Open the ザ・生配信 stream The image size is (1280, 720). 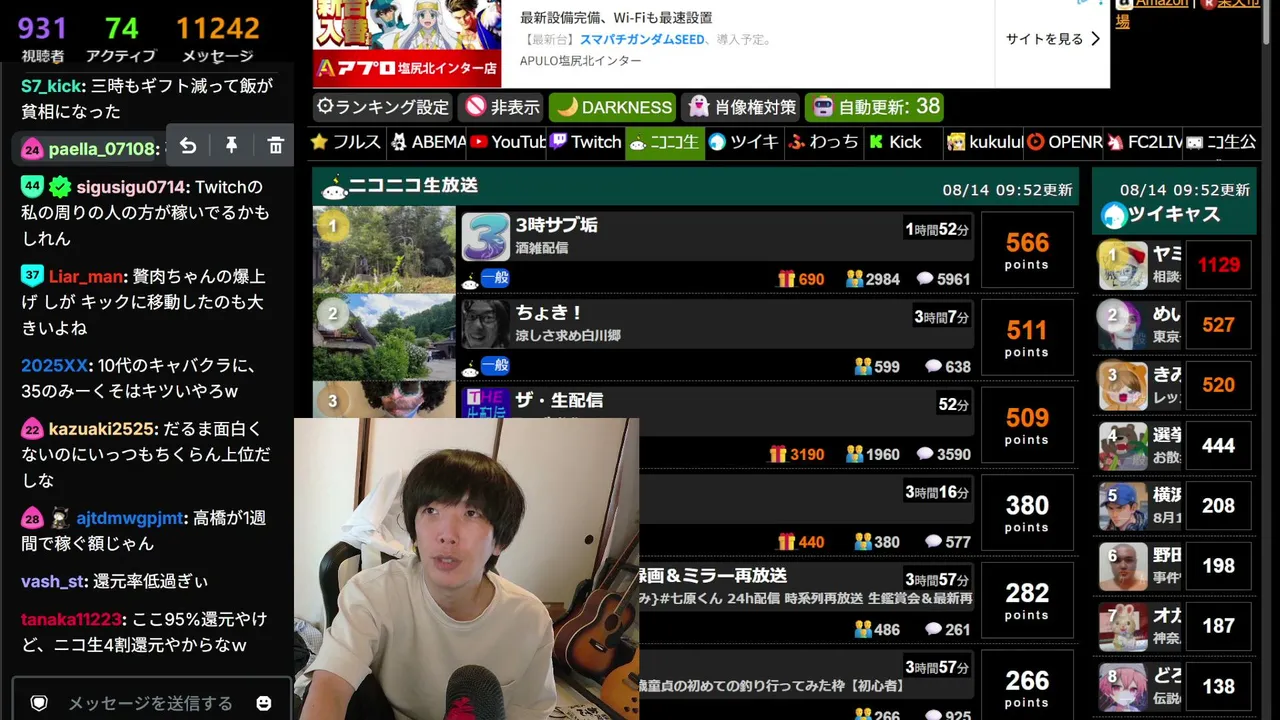pyautogui.click(x=559, y=401)
